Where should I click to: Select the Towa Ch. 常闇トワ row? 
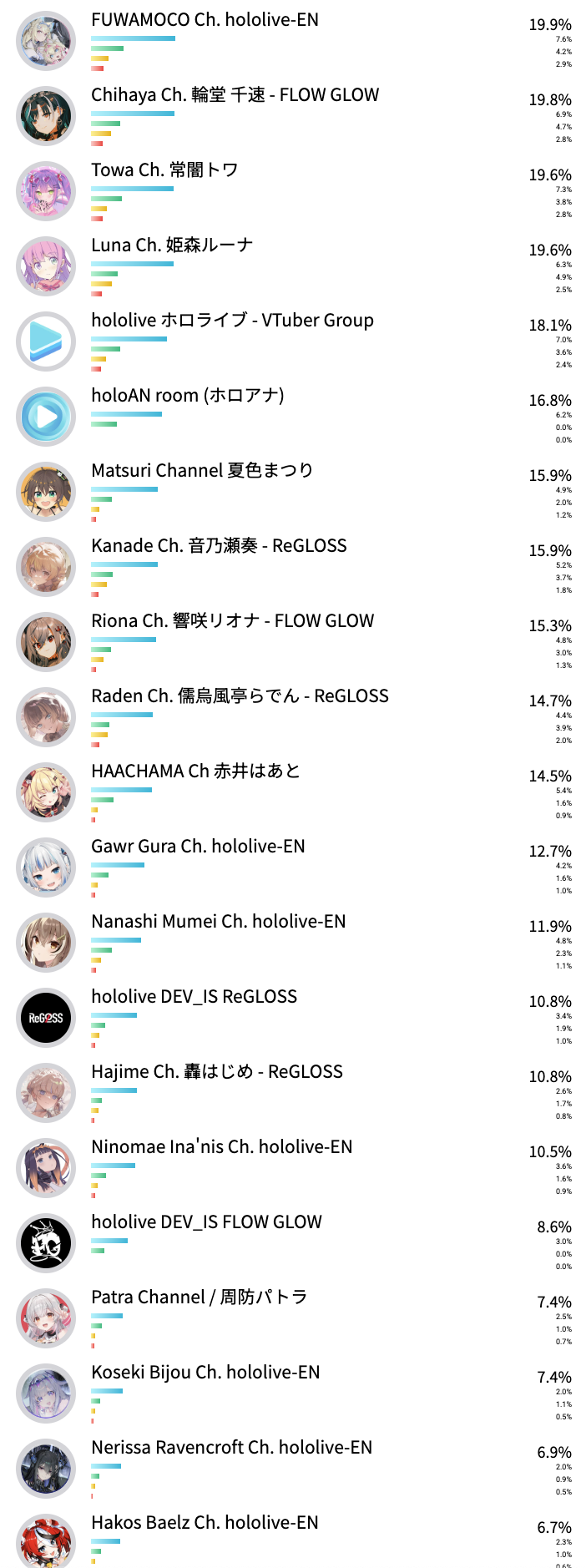pos(164,170)
